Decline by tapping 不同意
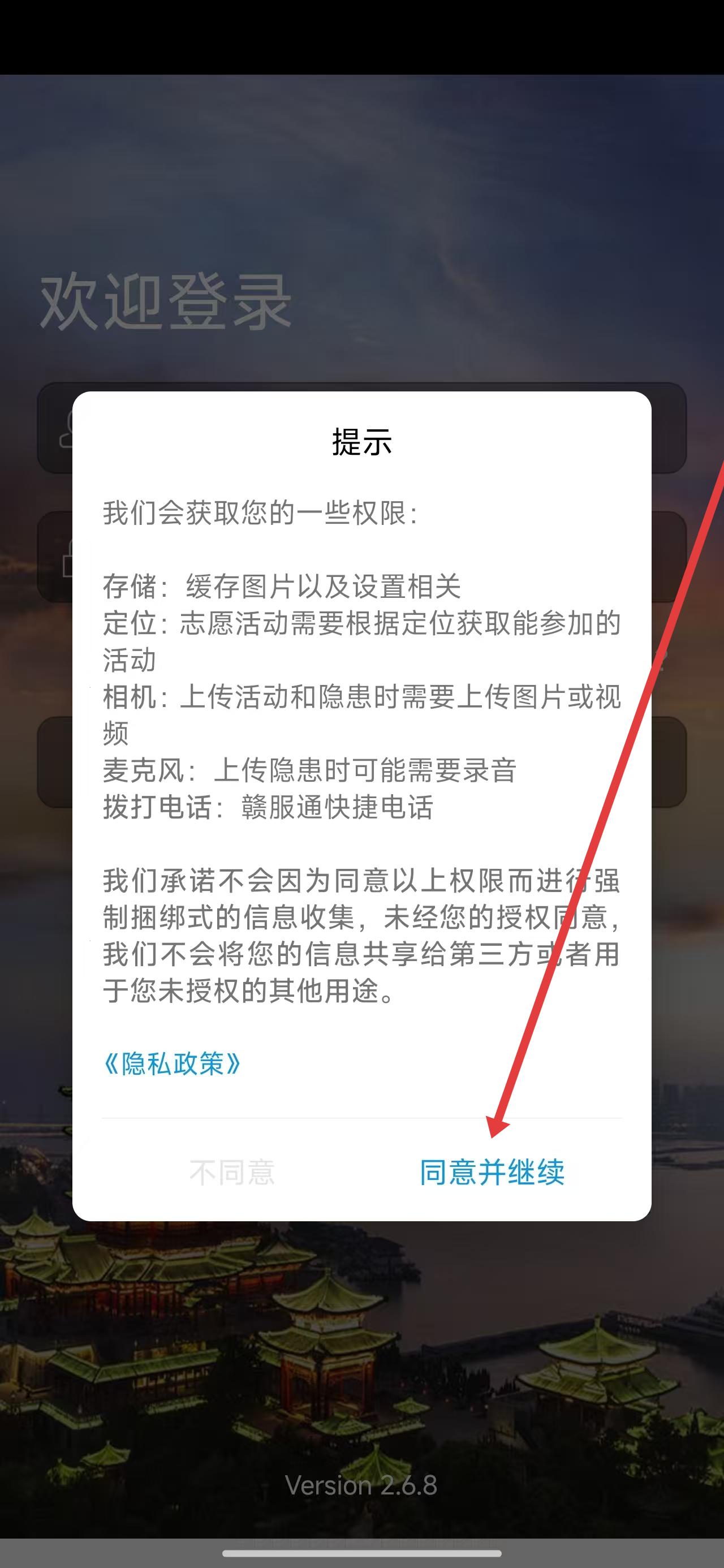Viewport: 724px width, 1568px height. point(232,1173)
